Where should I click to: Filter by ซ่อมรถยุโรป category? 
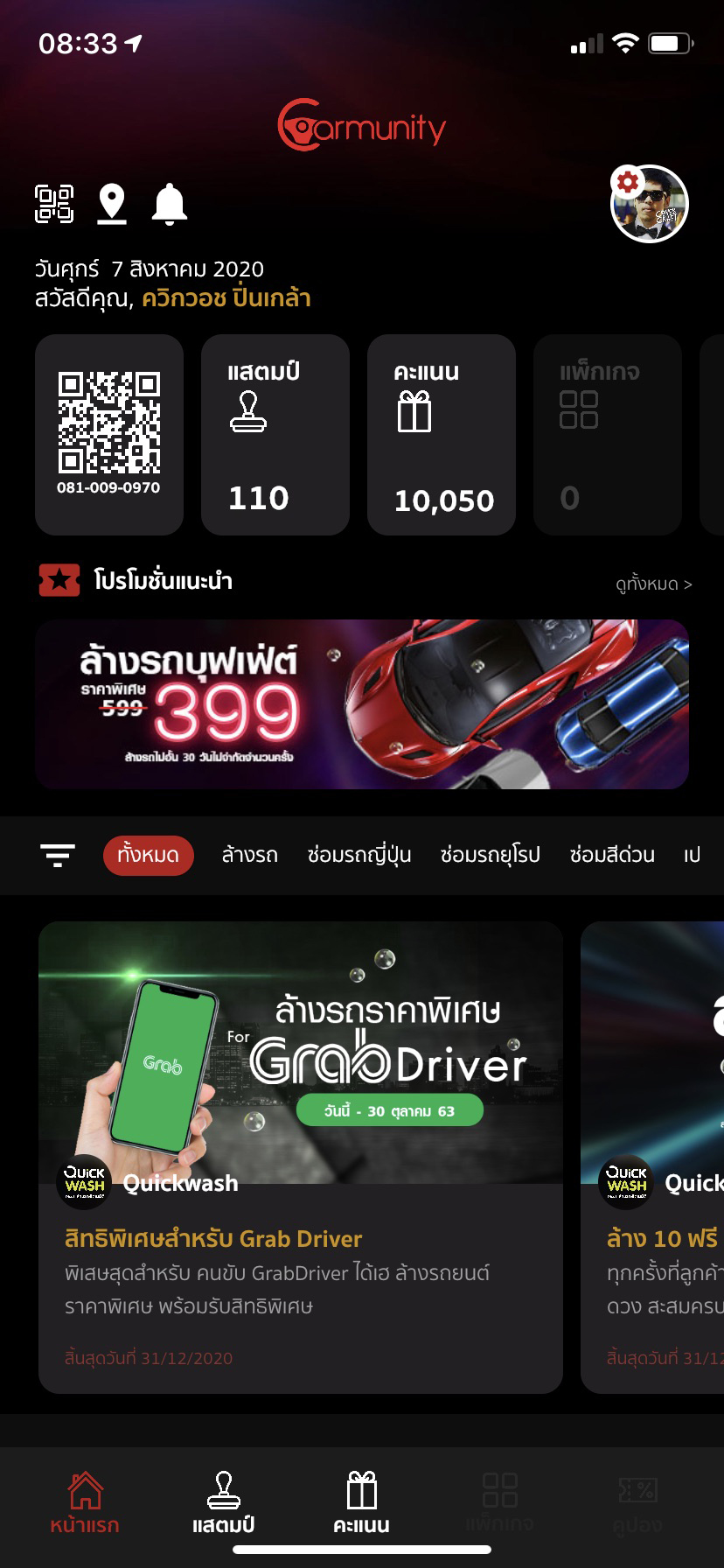(491, 855)
